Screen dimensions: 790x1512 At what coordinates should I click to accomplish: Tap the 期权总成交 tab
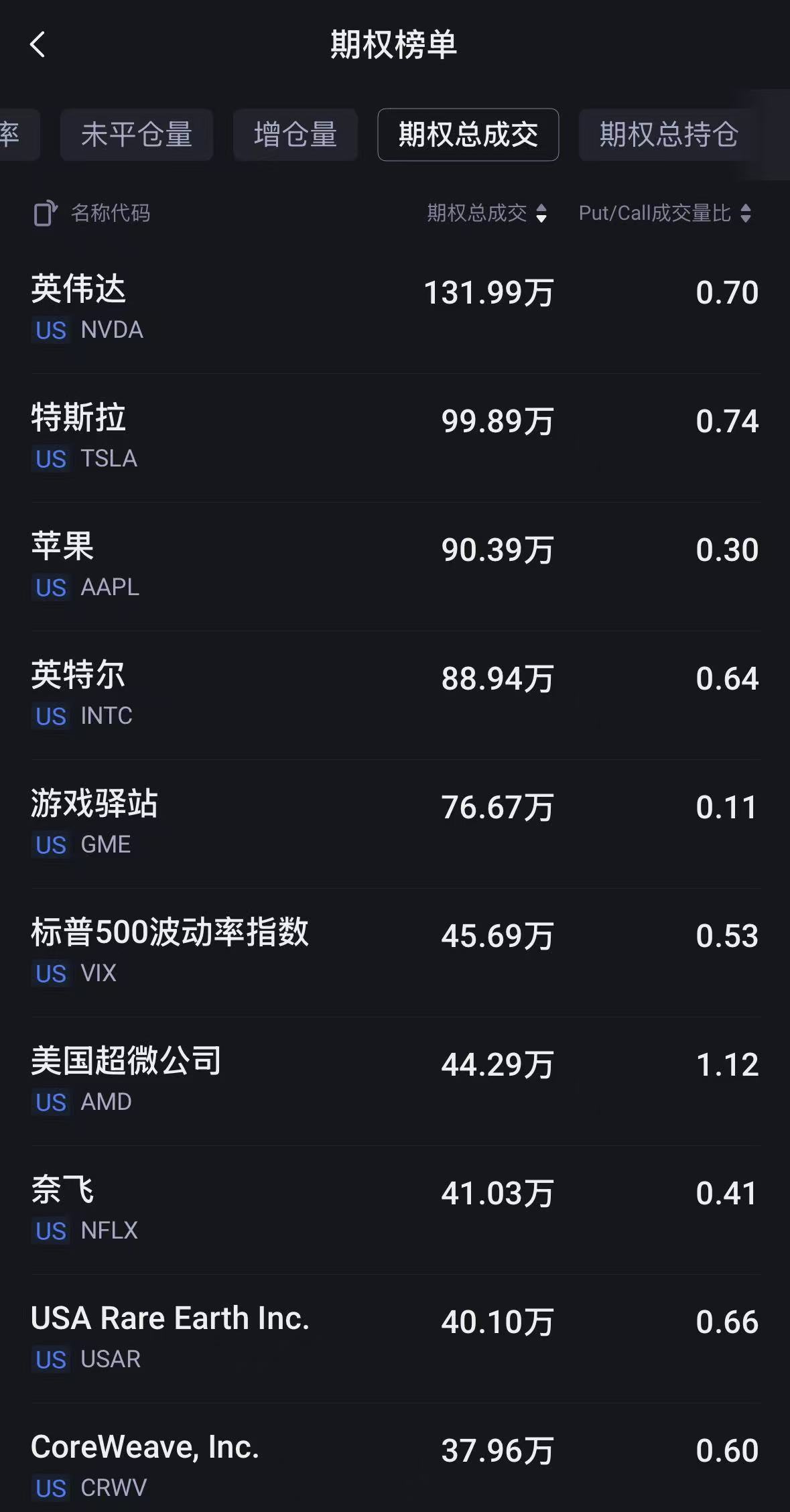(468, 135)
